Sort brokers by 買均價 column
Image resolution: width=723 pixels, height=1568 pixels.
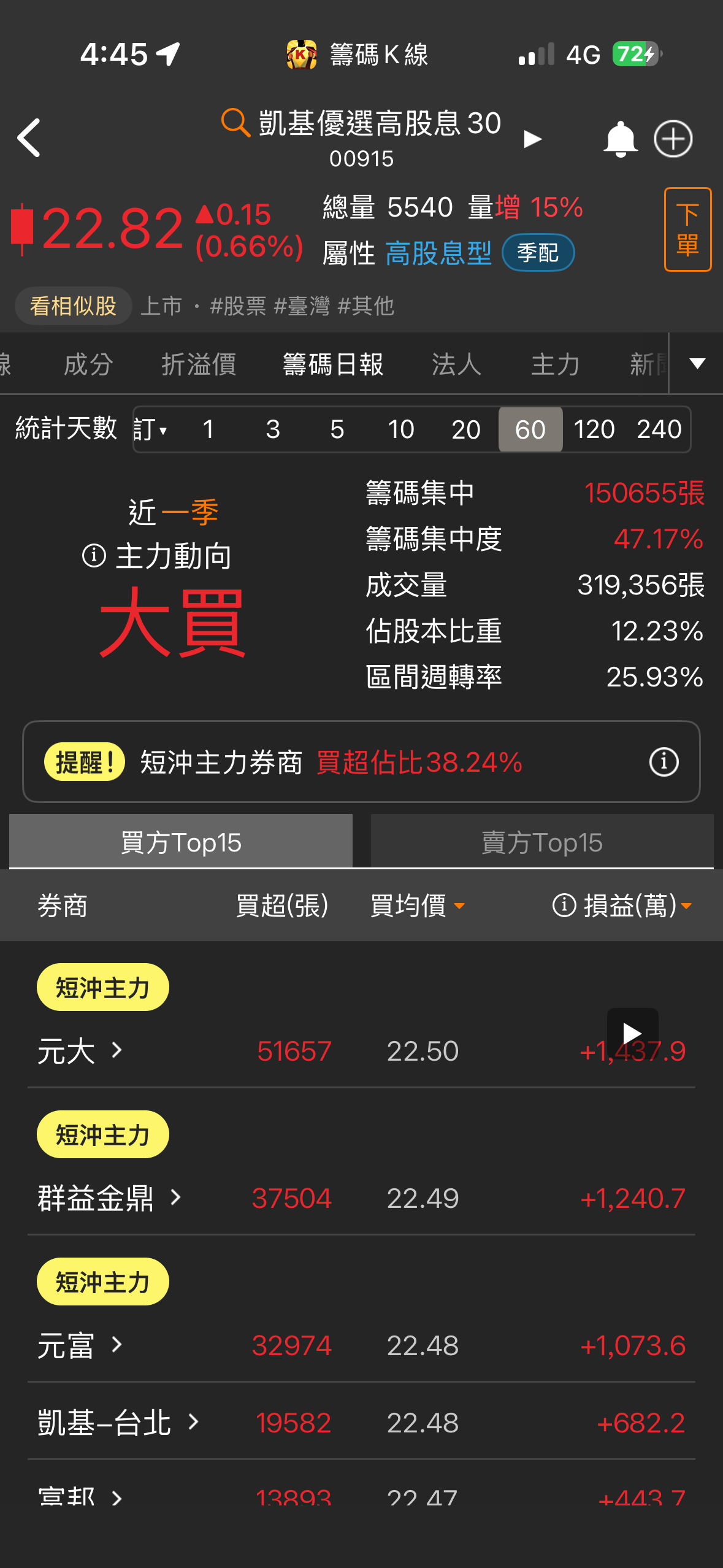(417, 905)
